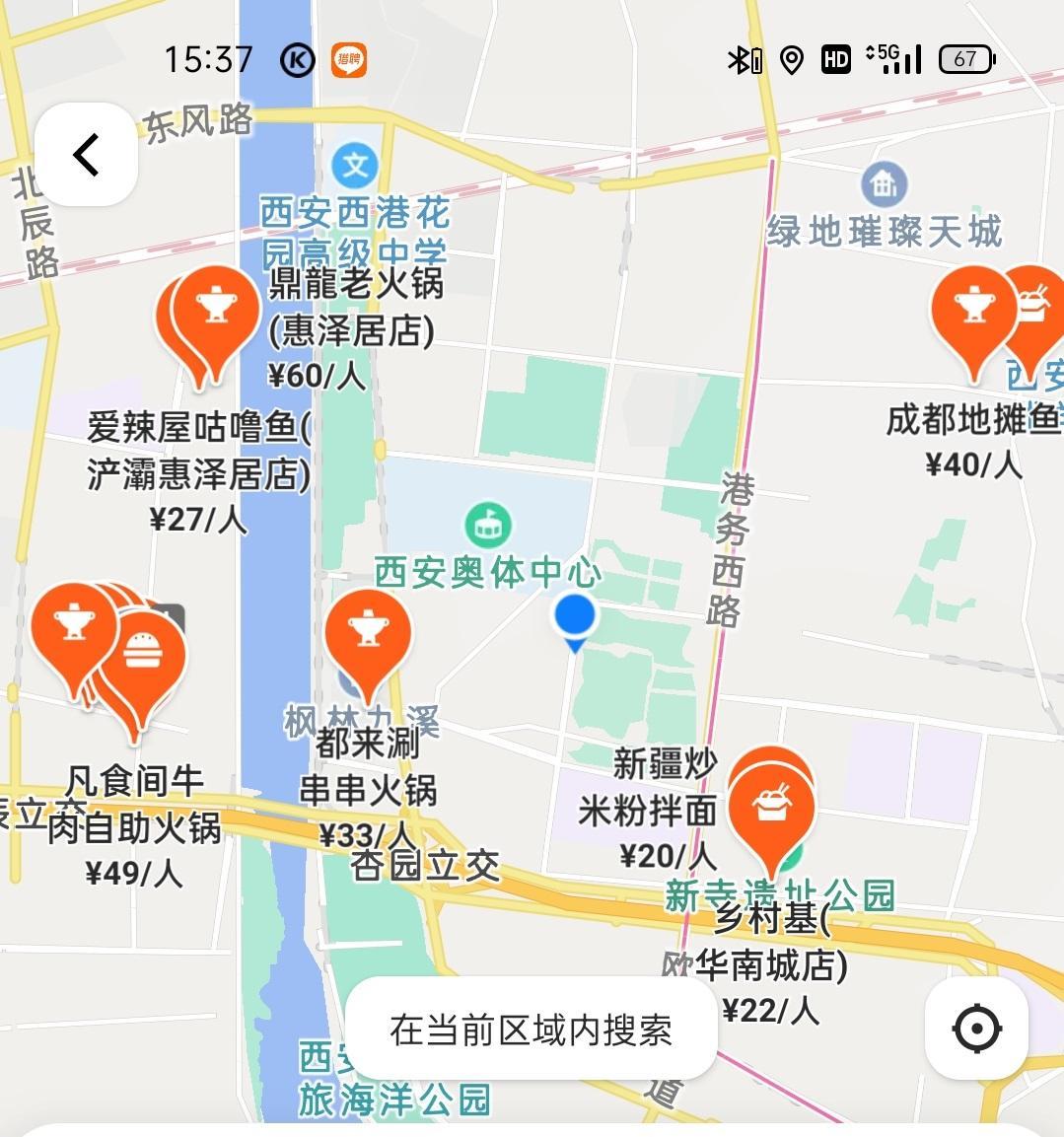Go back using the arrow button
The width and height of the screenshot is (1064, 1137).
point(86,155)
